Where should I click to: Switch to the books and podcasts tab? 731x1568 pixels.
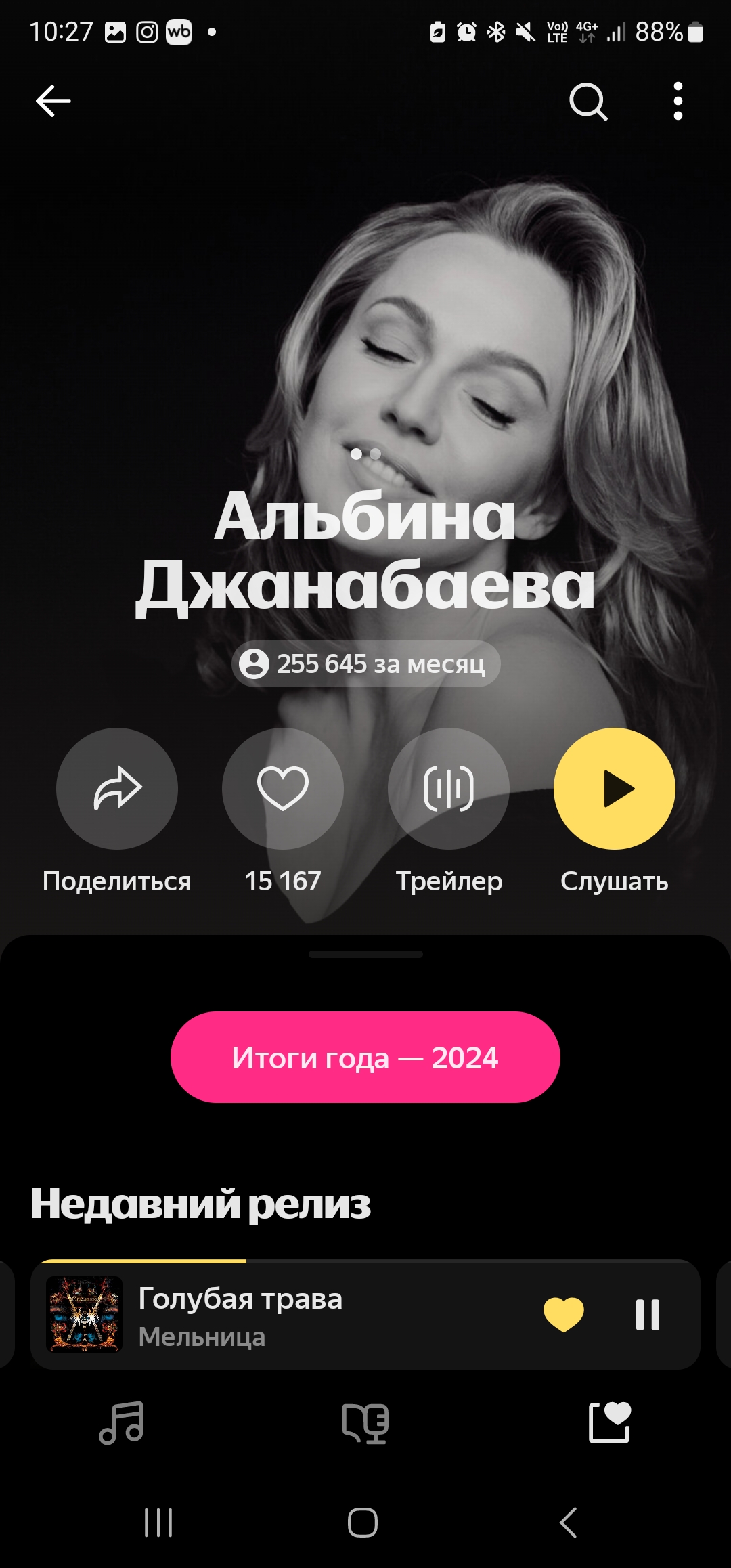(x=365, y=1423)
